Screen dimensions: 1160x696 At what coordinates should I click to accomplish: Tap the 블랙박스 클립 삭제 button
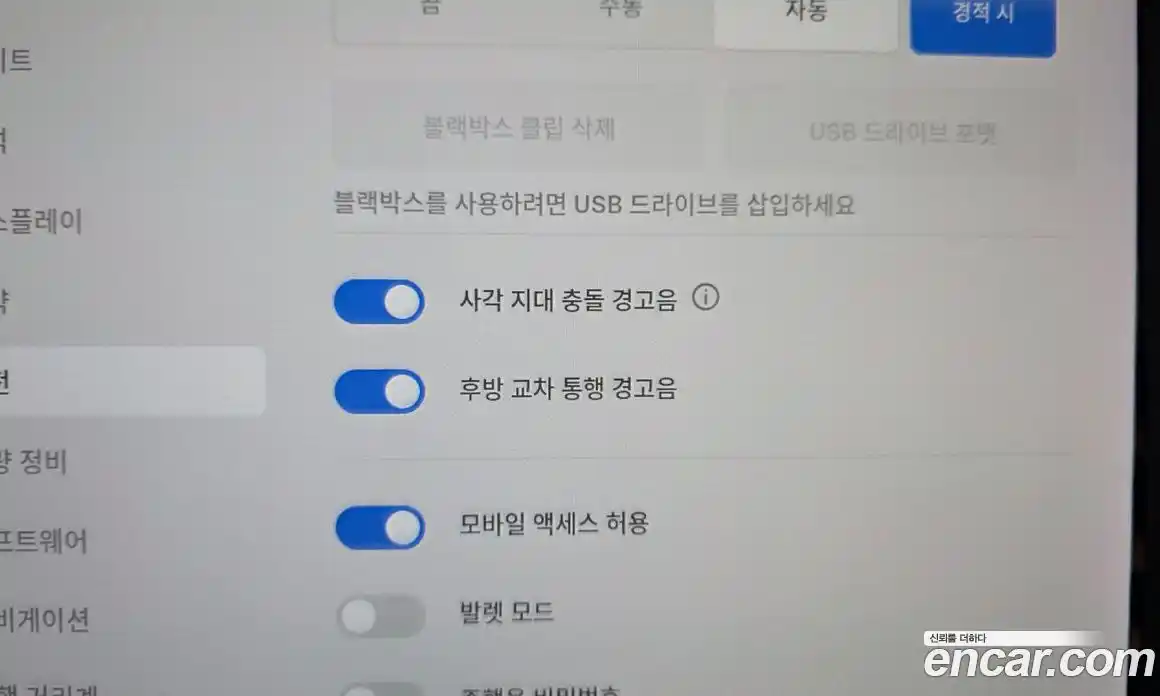click(x=518, y=129)
